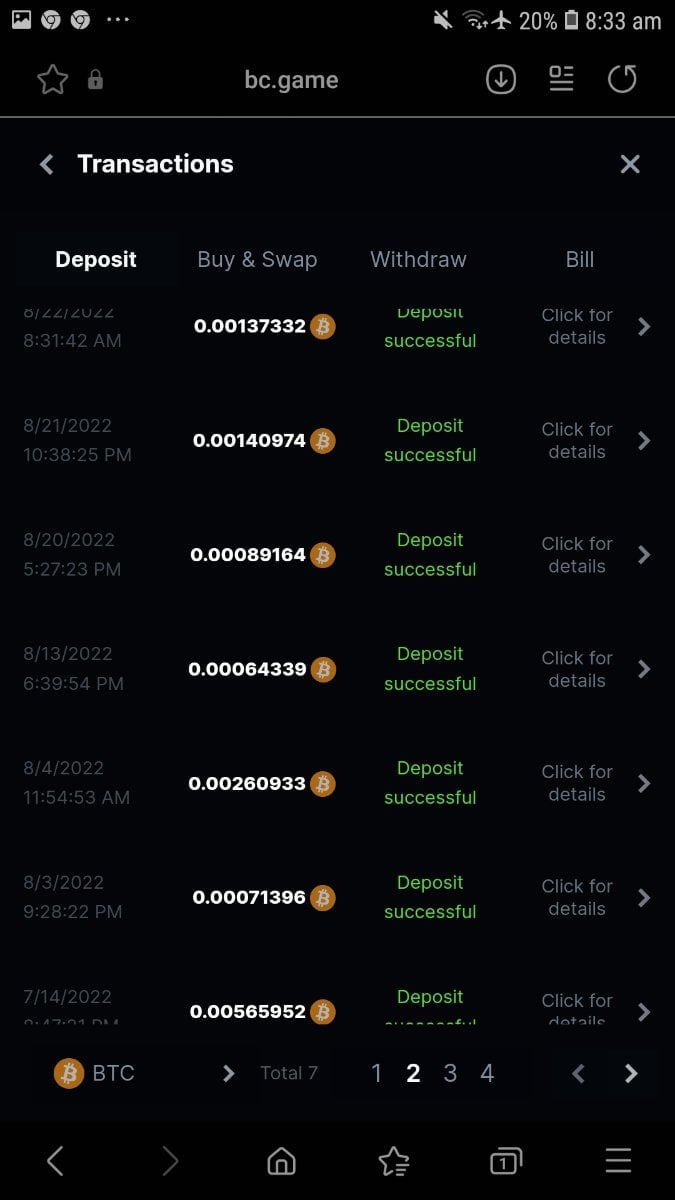Open the Bill tab

(x=579, y=260)
